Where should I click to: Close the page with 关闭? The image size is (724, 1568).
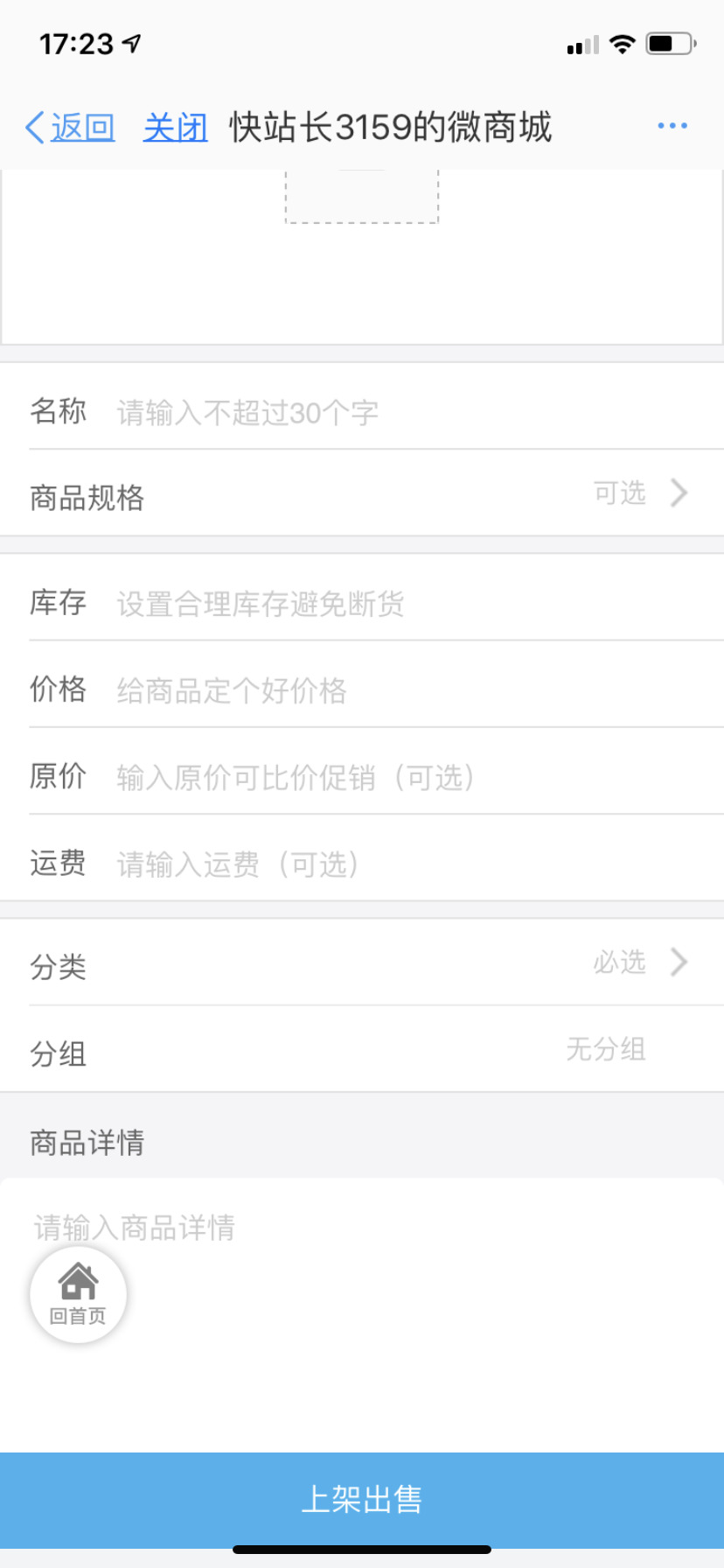click(175, 128)
